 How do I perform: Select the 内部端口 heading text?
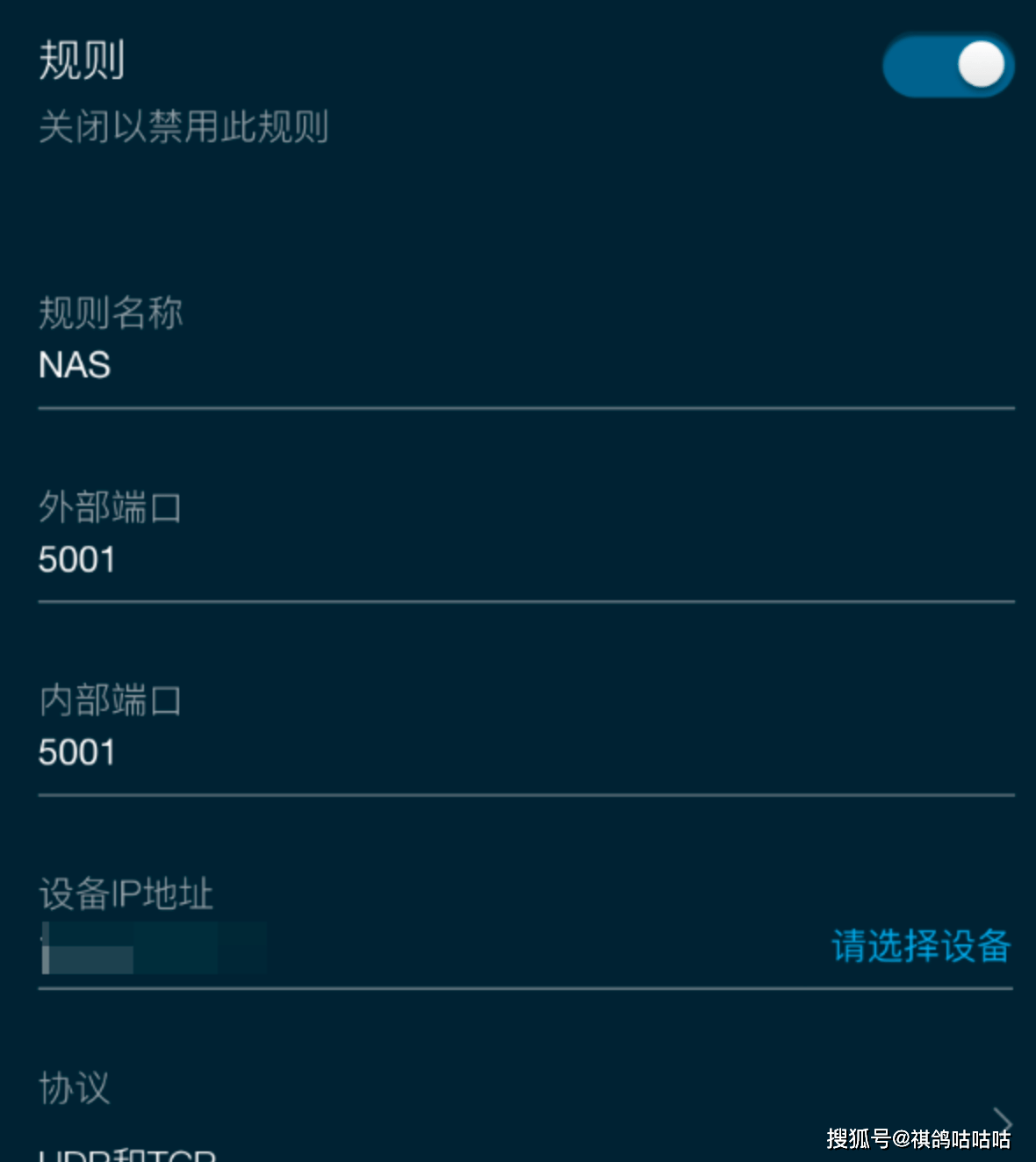click(111, 700)
